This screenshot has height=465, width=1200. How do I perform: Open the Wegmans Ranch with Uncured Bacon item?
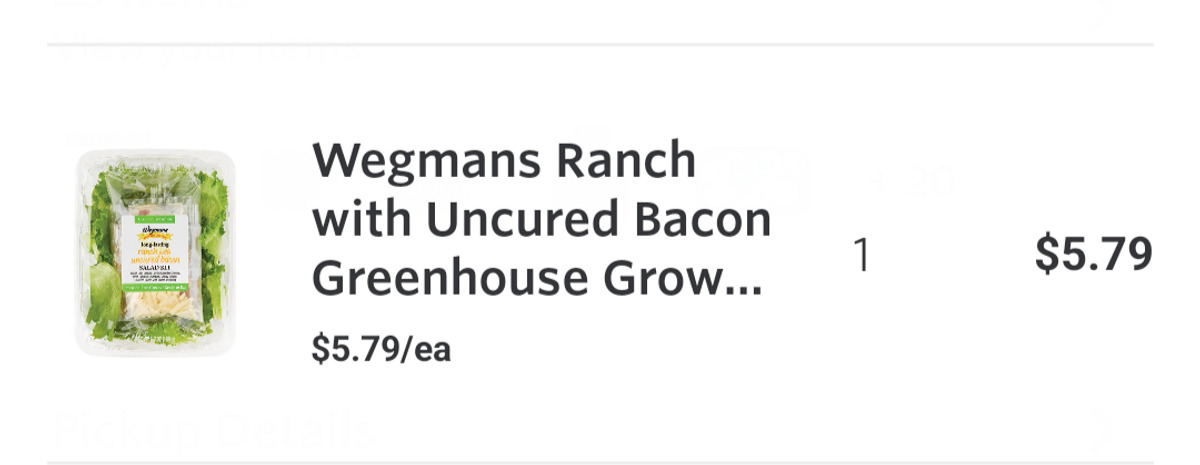pos(541,220)
